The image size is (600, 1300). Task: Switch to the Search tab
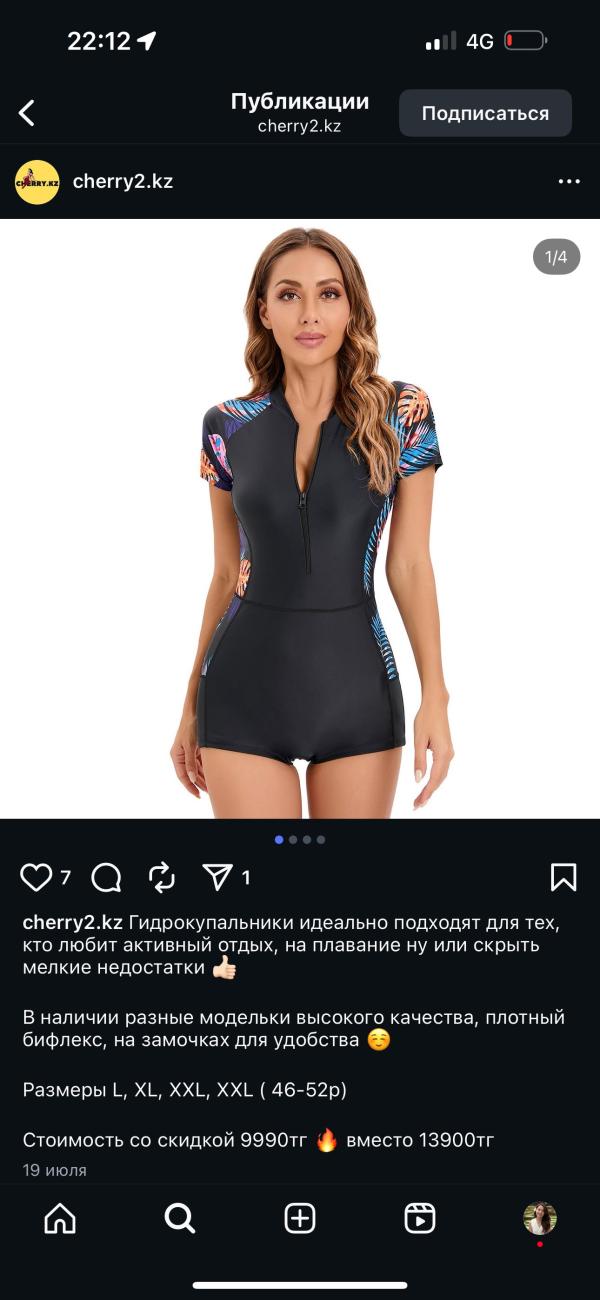(179, 1218)
